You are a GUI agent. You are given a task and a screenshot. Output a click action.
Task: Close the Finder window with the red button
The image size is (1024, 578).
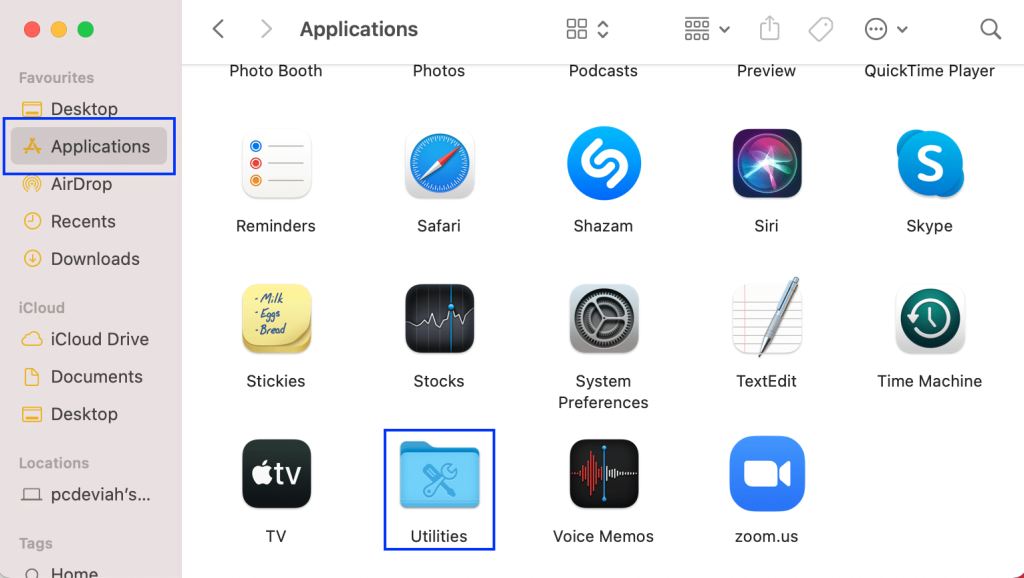(32, 29)
